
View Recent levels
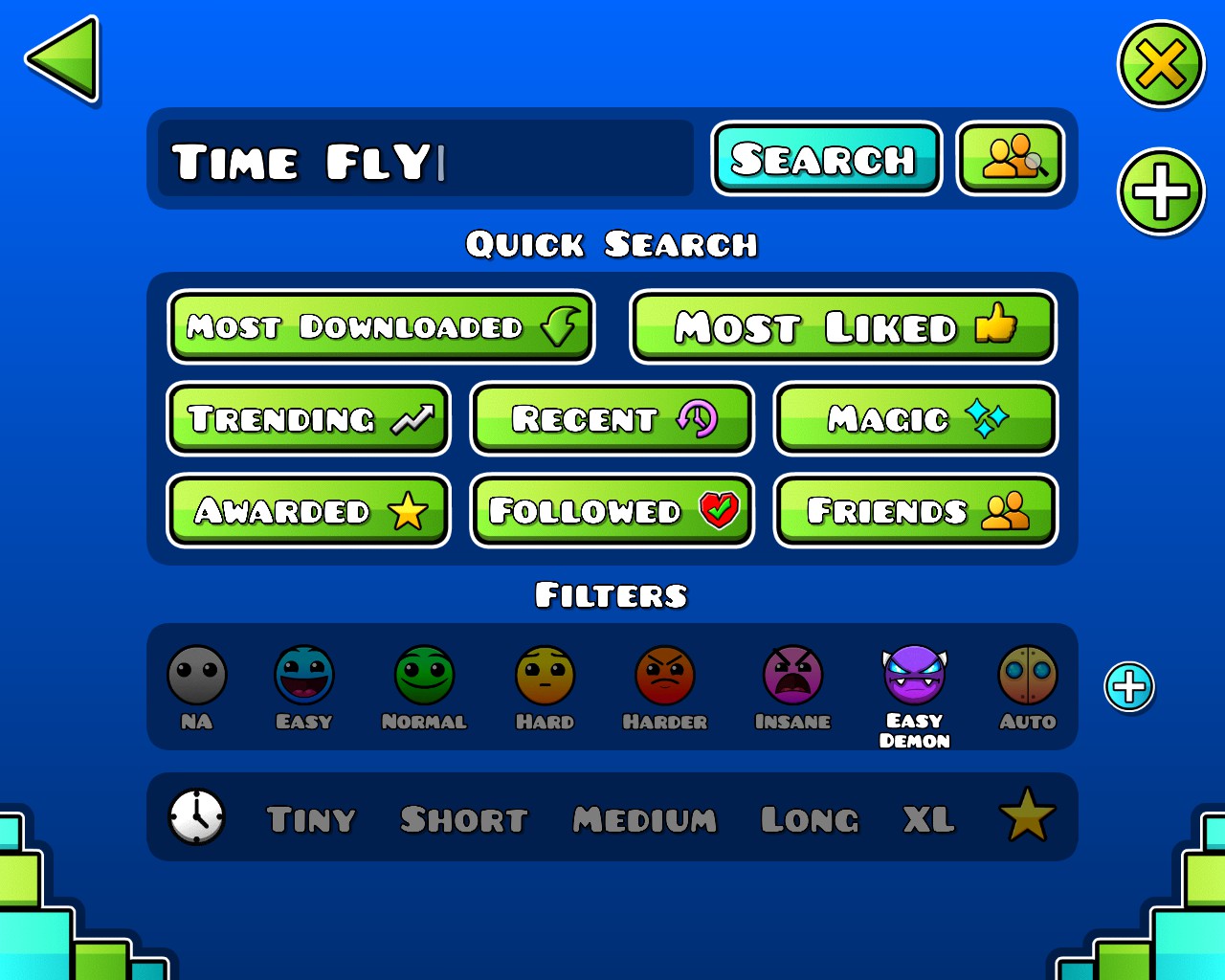click(612, 419)
